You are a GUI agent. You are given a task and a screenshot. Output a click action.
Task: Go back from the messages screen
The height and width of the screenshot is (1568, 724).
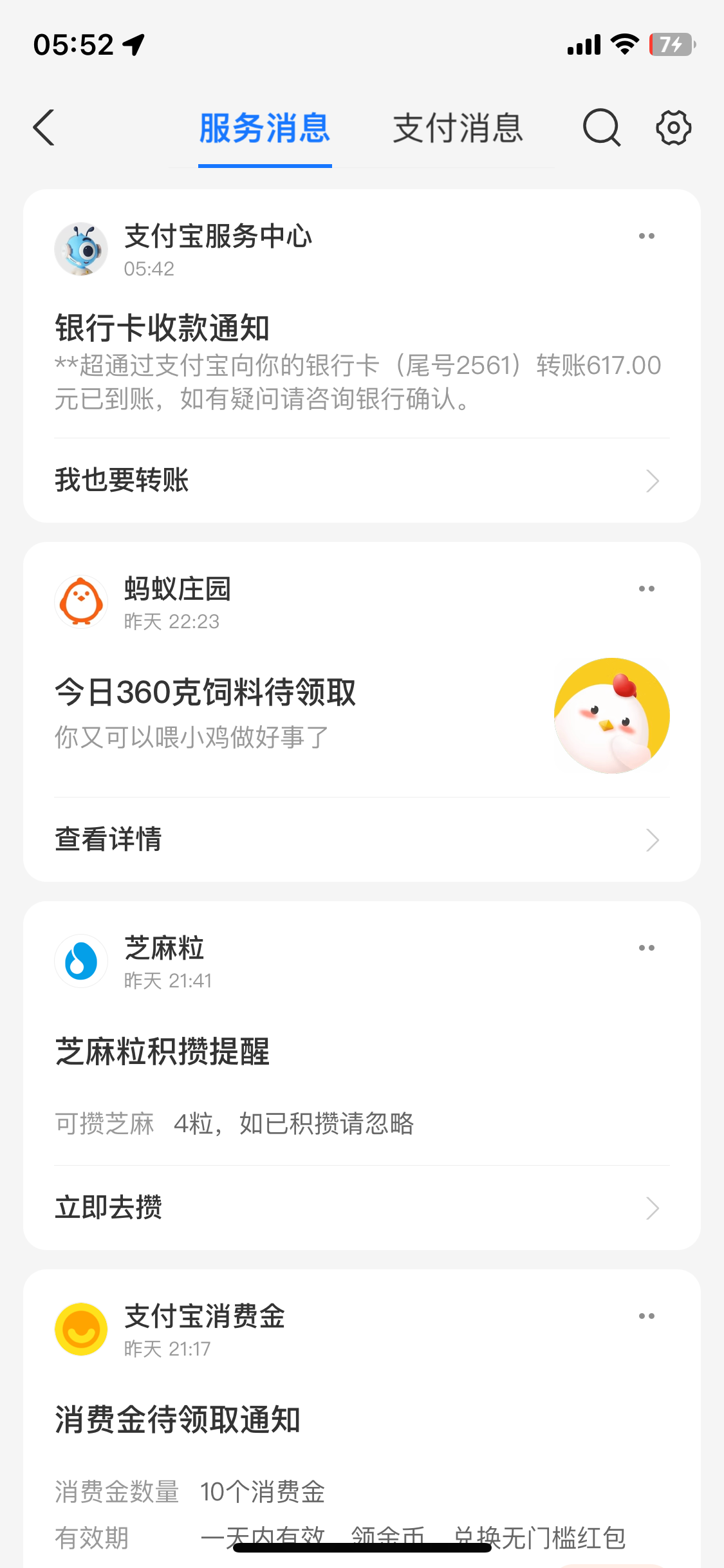click(44, 127)
